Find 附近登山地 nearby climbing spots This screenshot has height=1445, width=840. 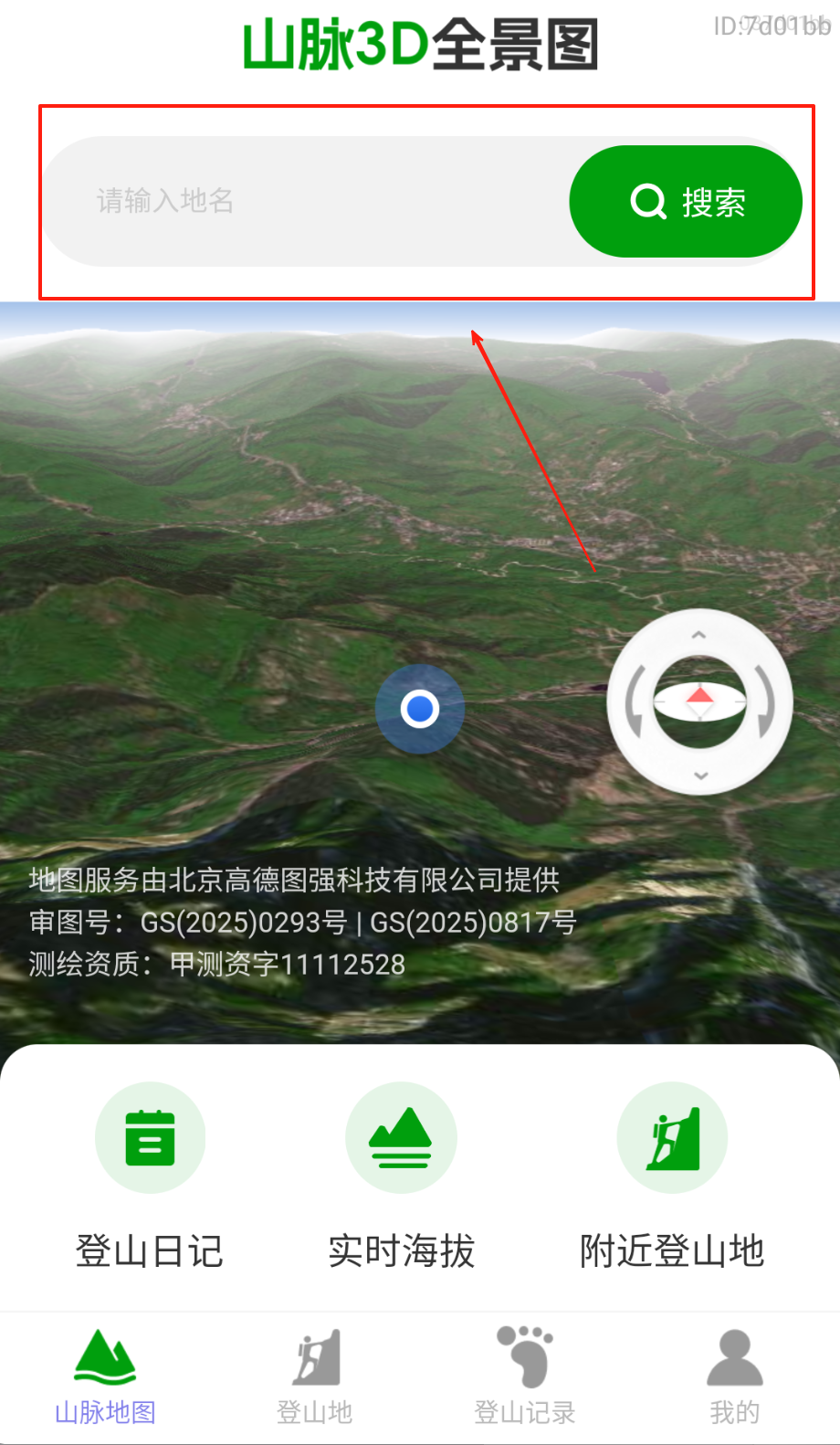[672, 1176]
